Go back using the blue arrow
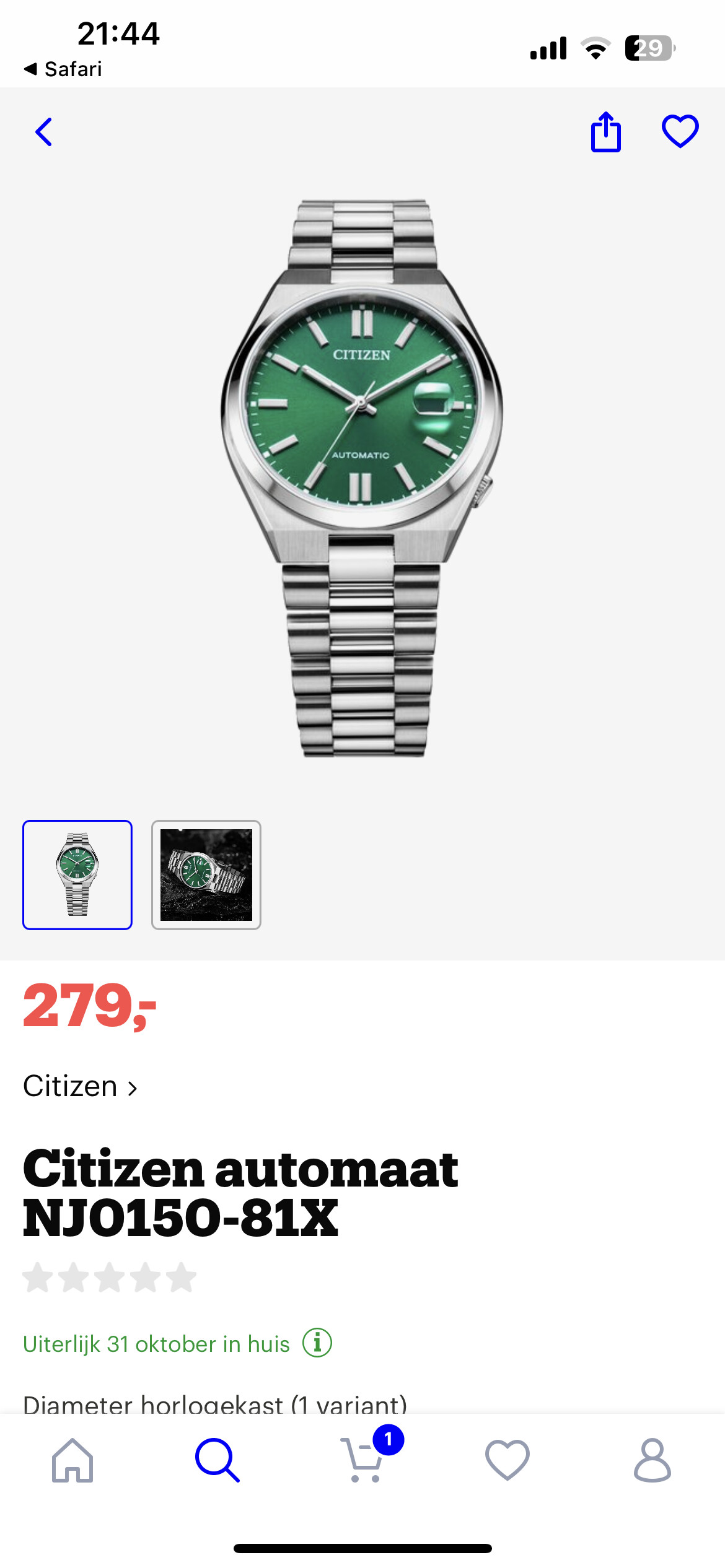This screenshot has width=725, height=1568. tap(43, 132)
